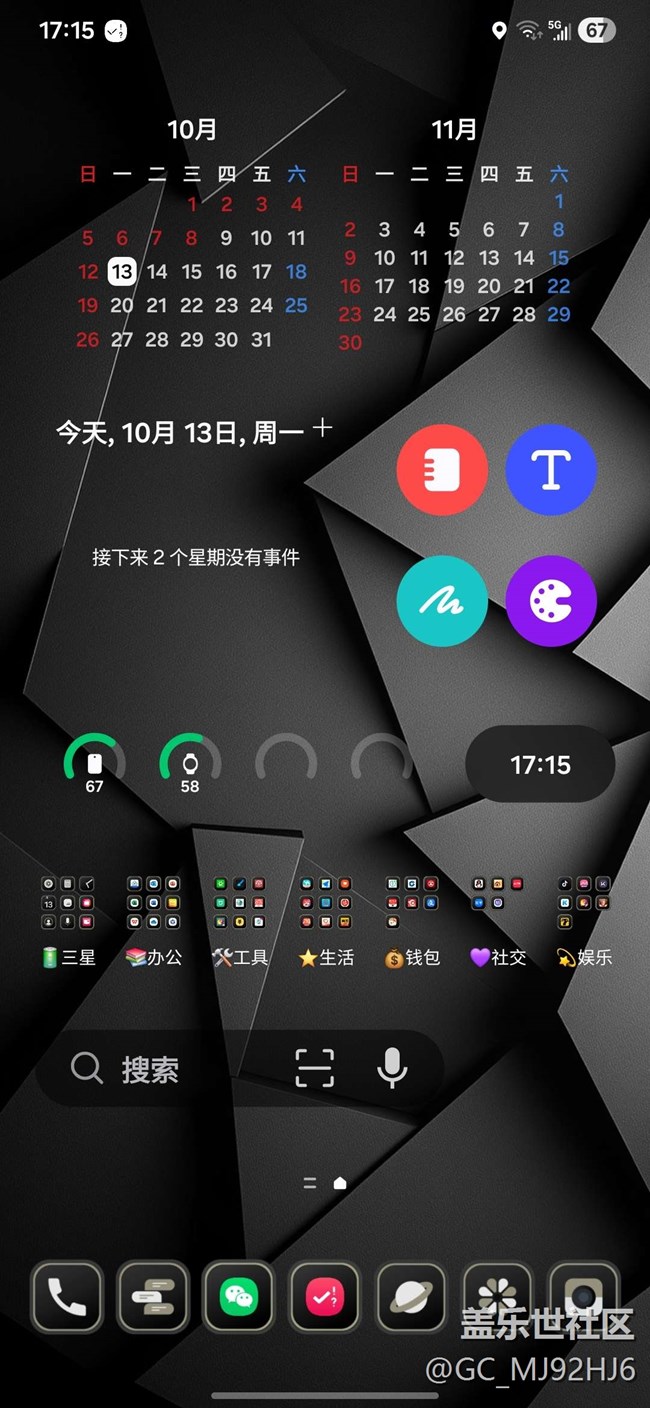Start voice search with the microphone
This screenshot has width=650, height=1408.
(392, 1069)
